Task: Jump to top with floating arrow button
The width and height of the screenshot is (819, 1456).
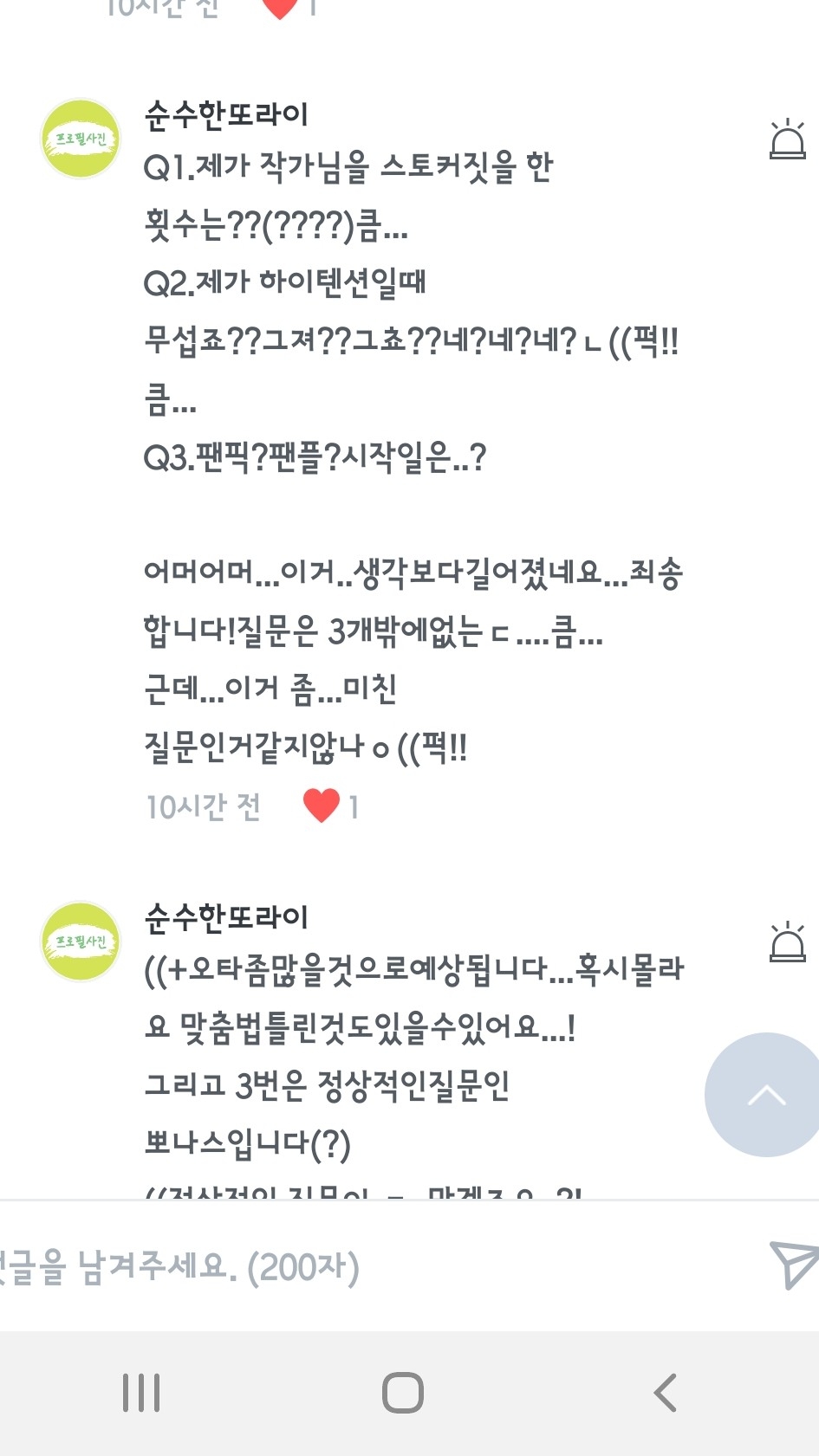Action: (766, 1095)
